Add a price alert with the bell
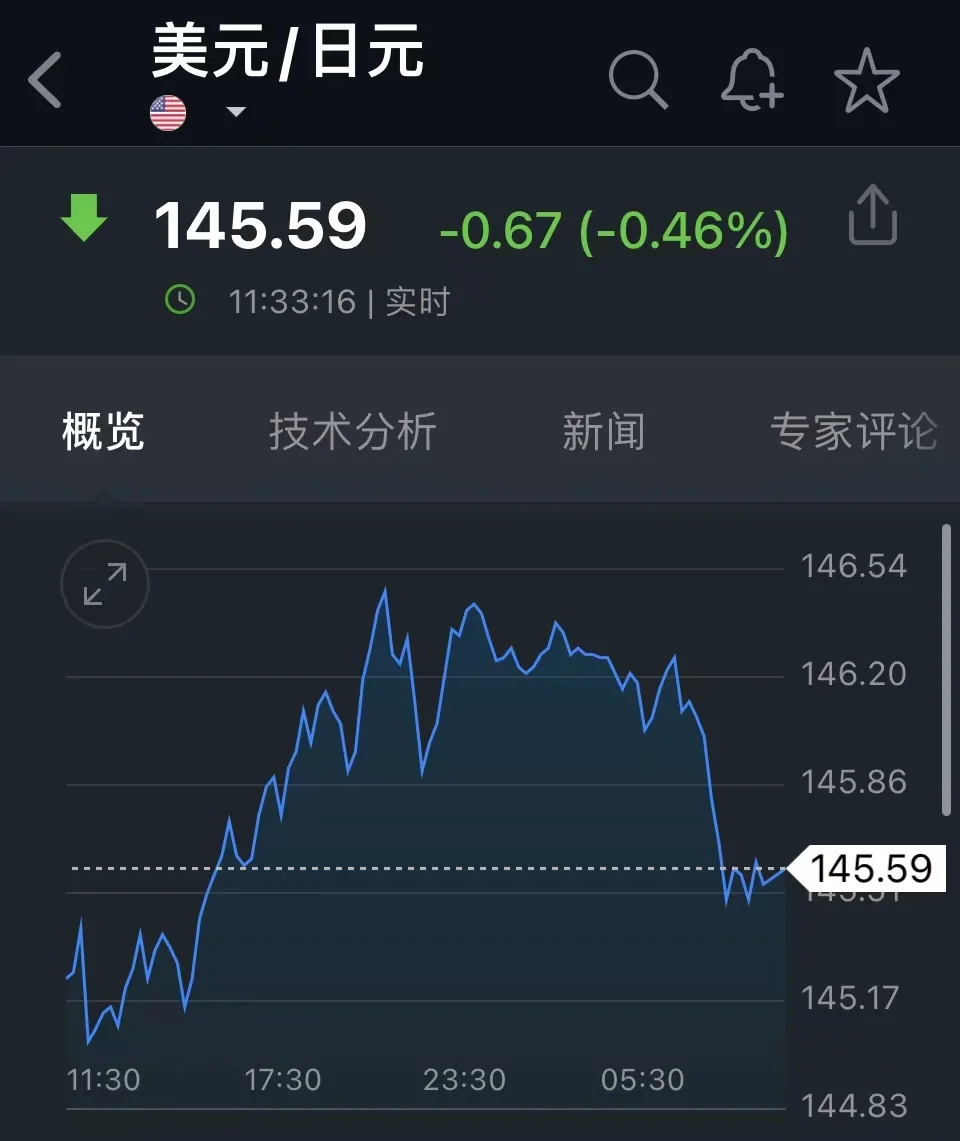This screenshot has height=1141, width=960. [751, 78]
